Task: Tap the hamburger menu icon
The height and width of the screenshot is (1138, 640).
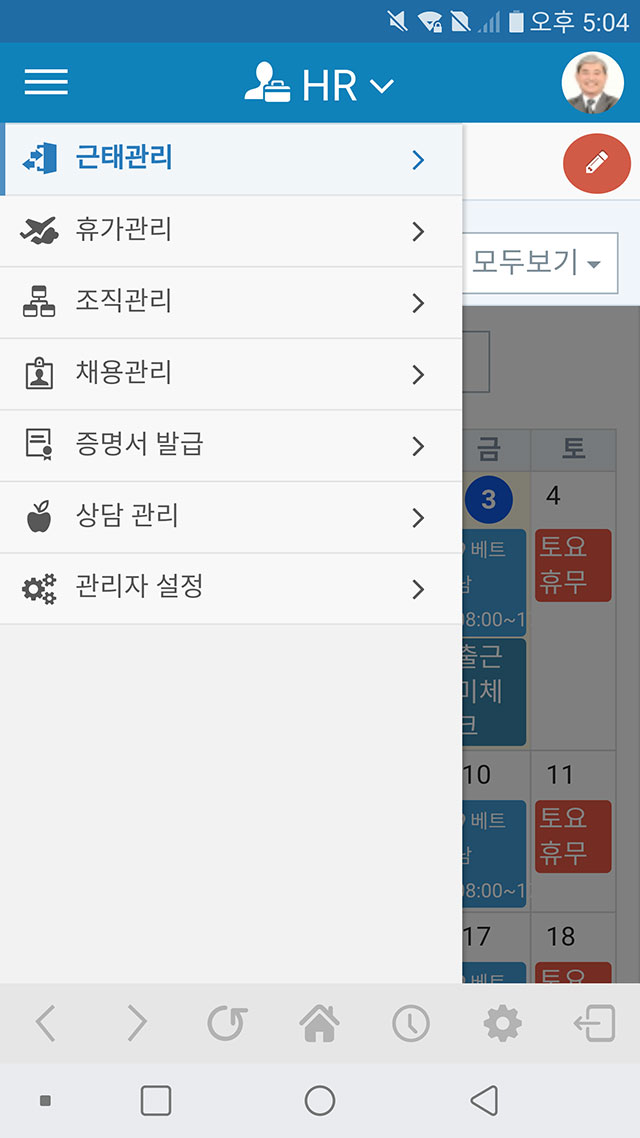Action: coord(46,82)
